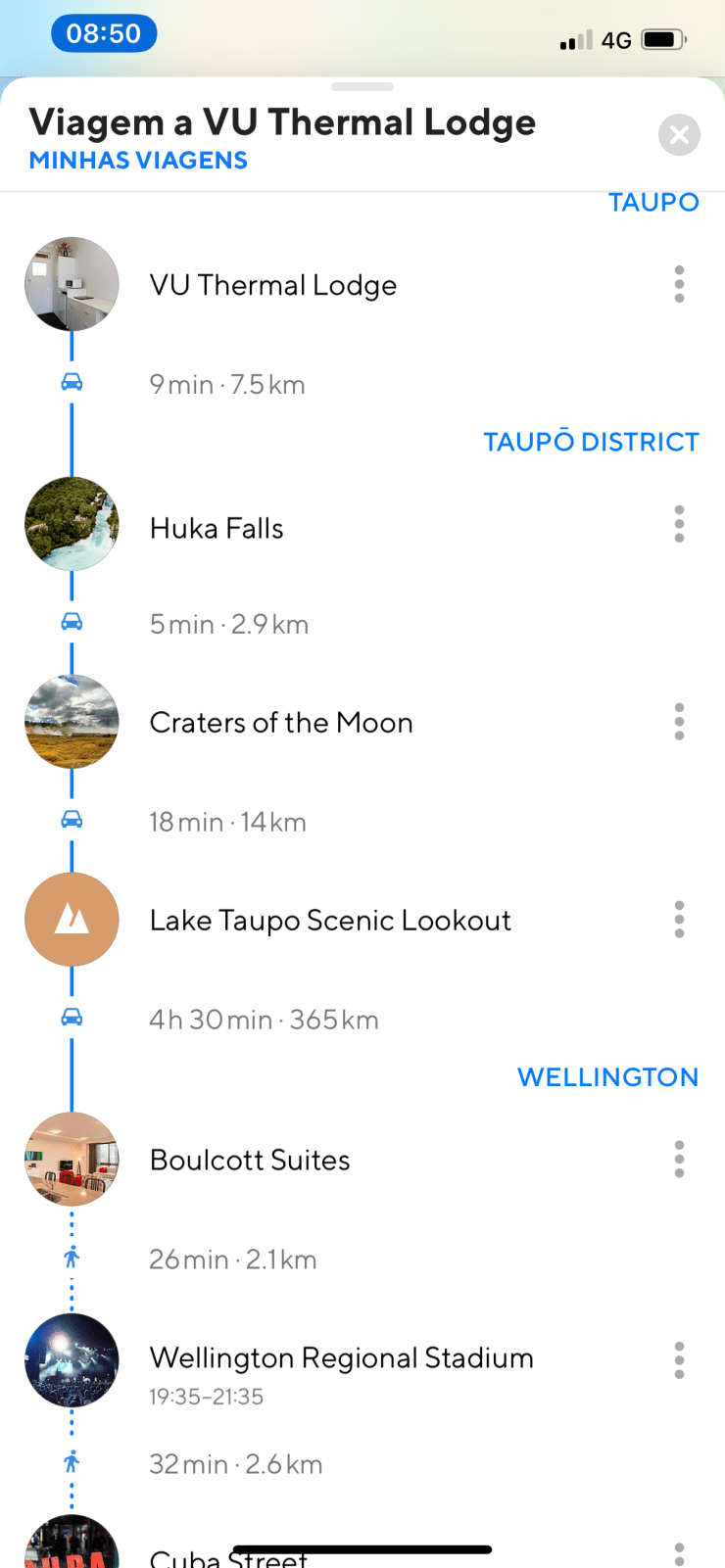Open Lake Taupo Scenic Lookout
The width and height of the screenshot is (725, 1568).
point(330,921)
